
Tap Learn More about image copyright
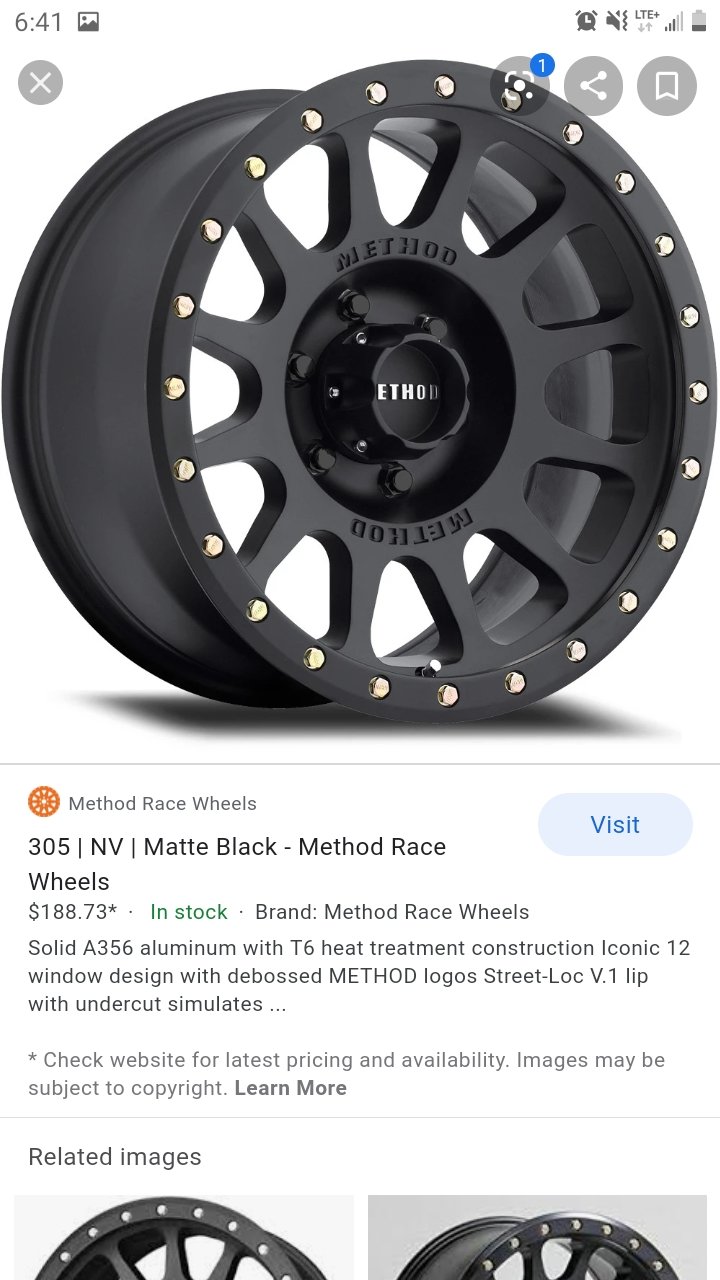tap(291, 1088)
